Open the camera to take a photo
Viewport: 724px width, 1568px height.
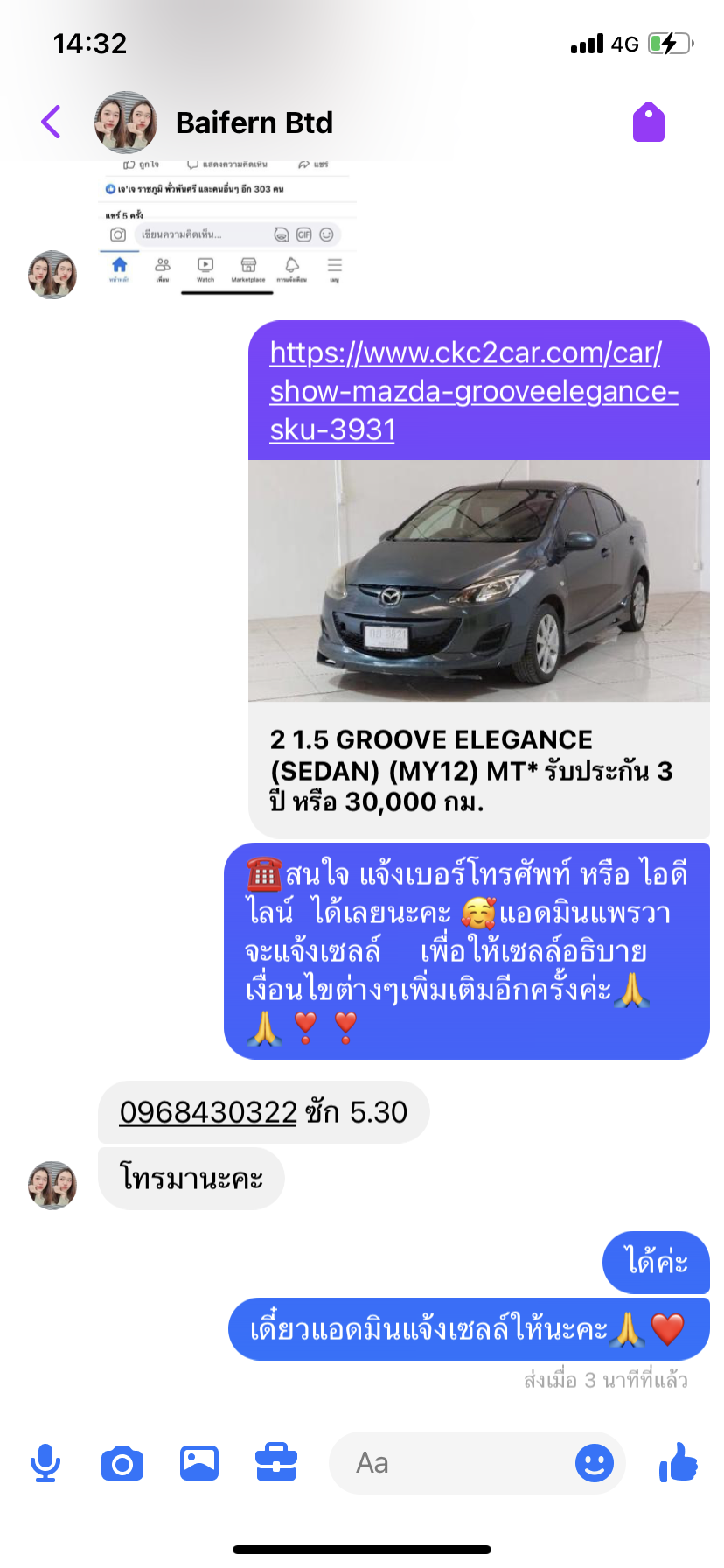coord(122,1463)
